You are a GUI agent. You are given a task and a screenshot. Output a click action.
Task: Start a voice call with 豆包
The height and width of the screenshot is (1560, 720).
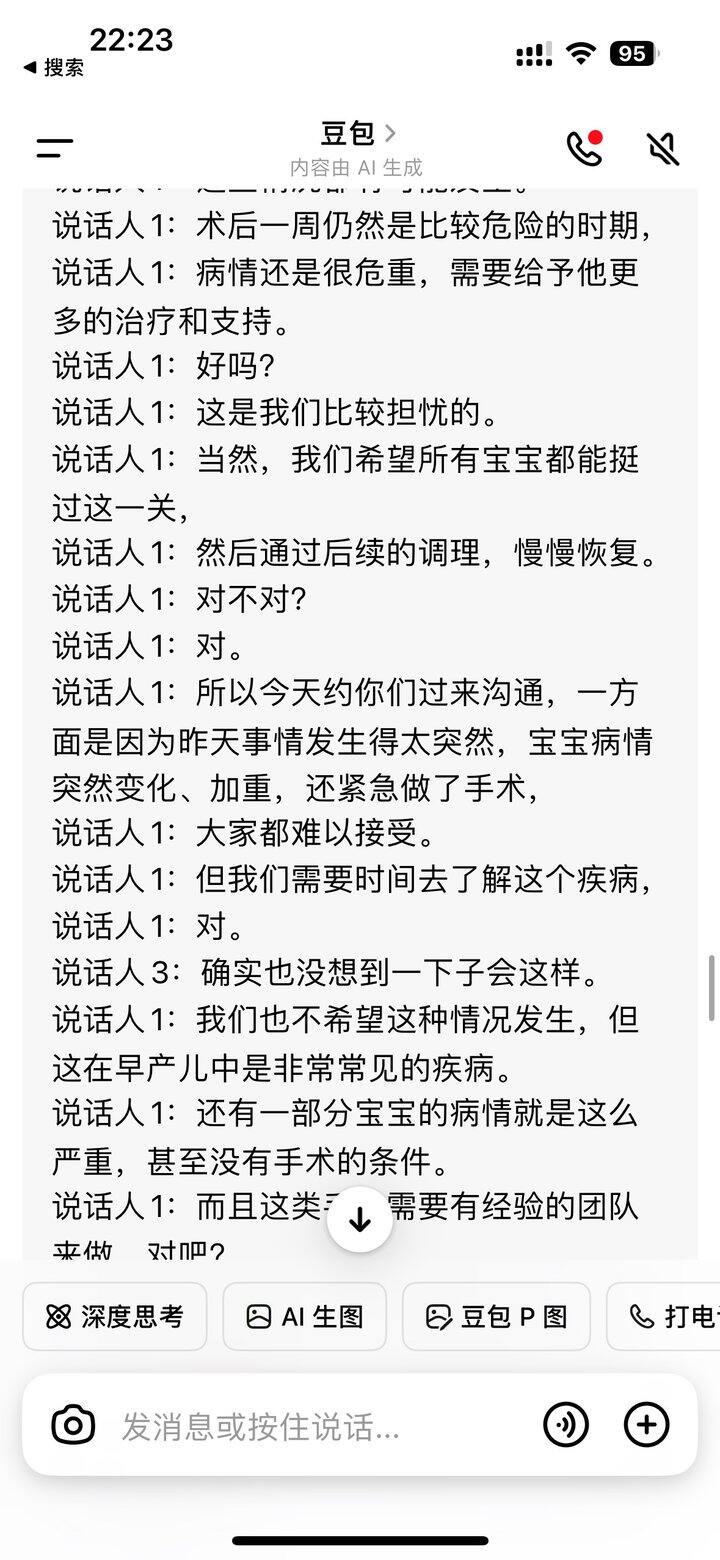585,148
